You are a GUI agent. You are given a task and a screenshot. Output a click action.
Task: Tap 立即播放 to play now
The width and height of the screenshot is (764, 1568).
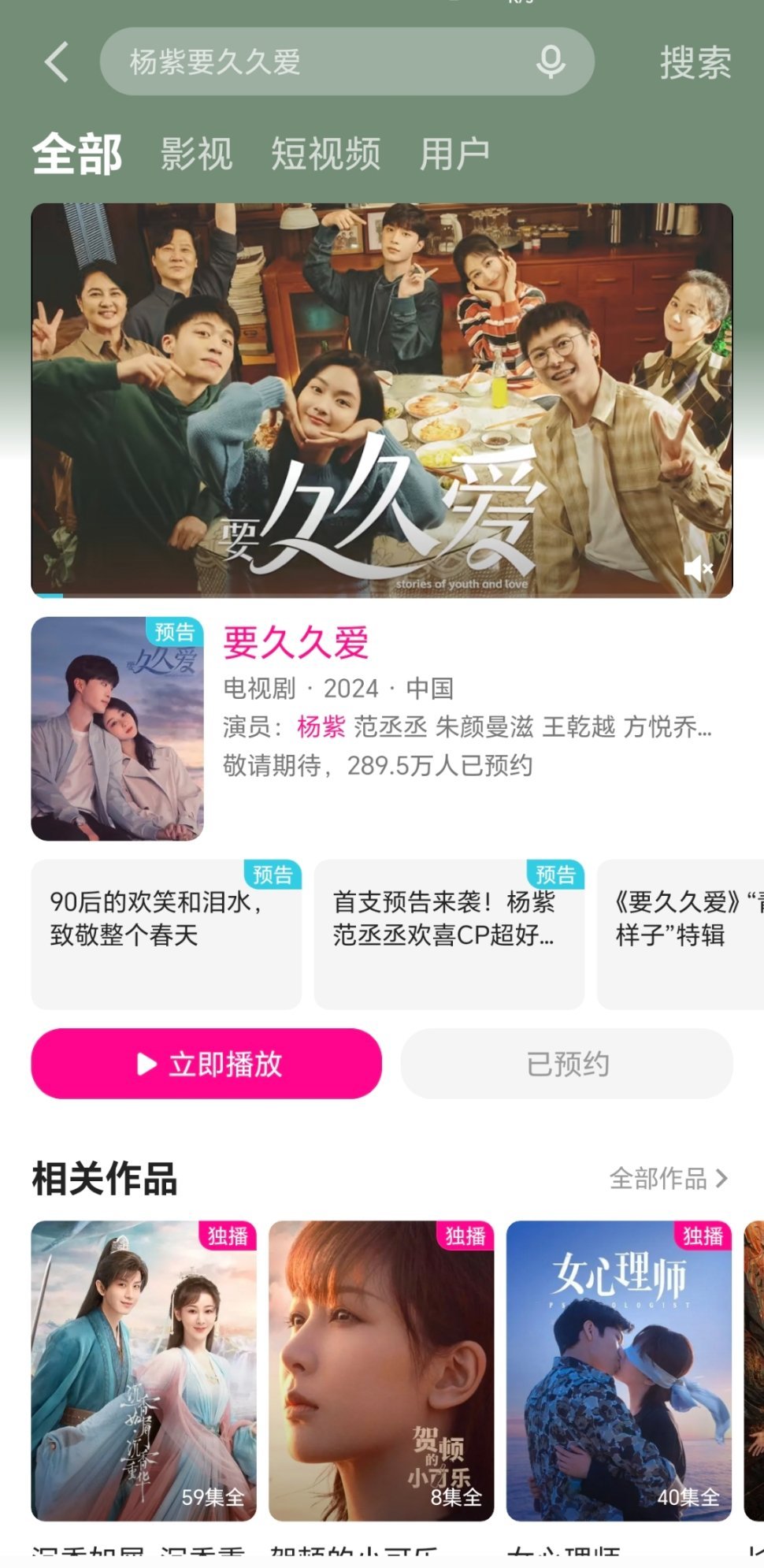tap(206, 1064)
